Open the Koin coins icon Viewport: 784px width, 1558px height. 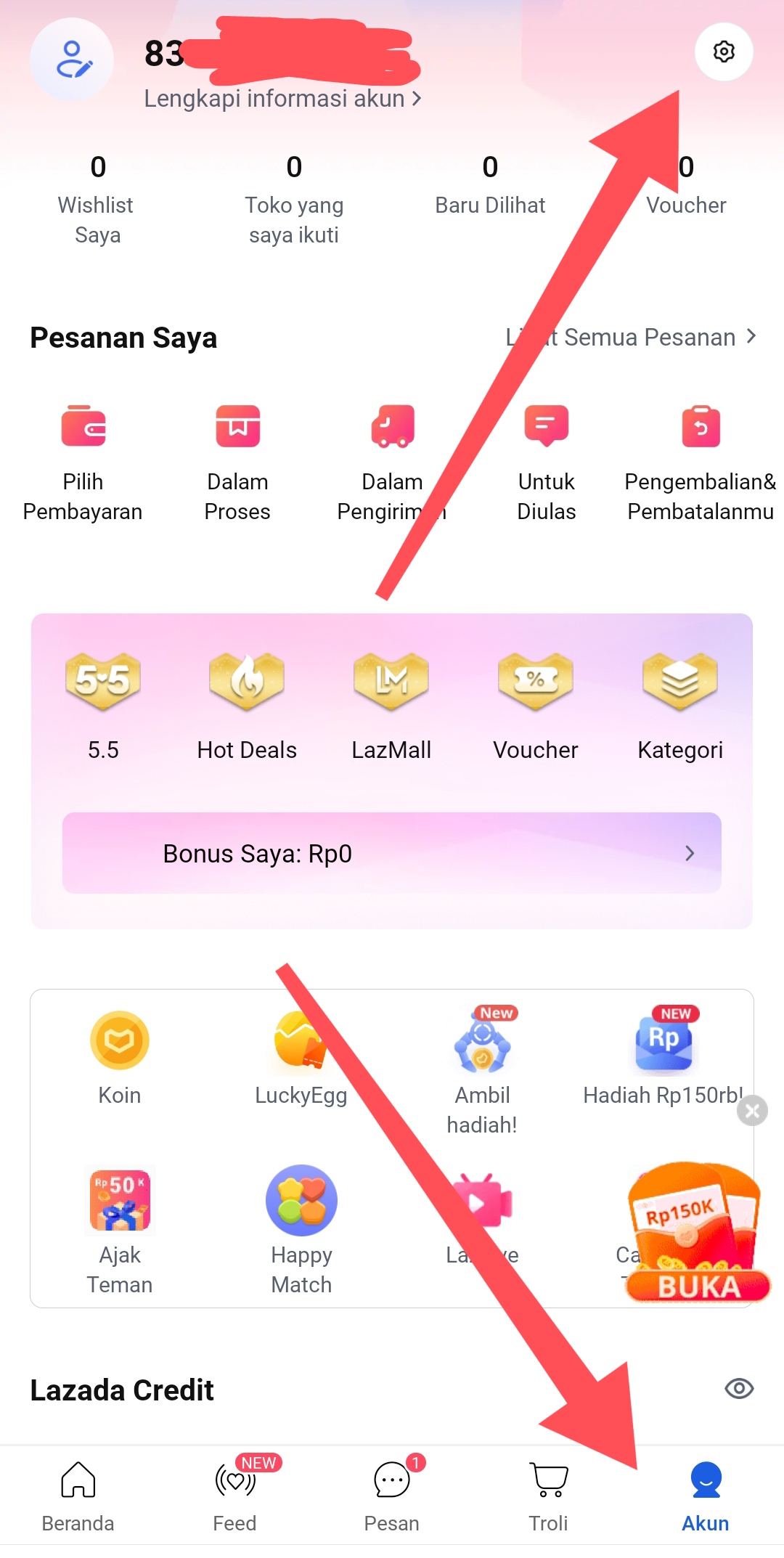119,1040
